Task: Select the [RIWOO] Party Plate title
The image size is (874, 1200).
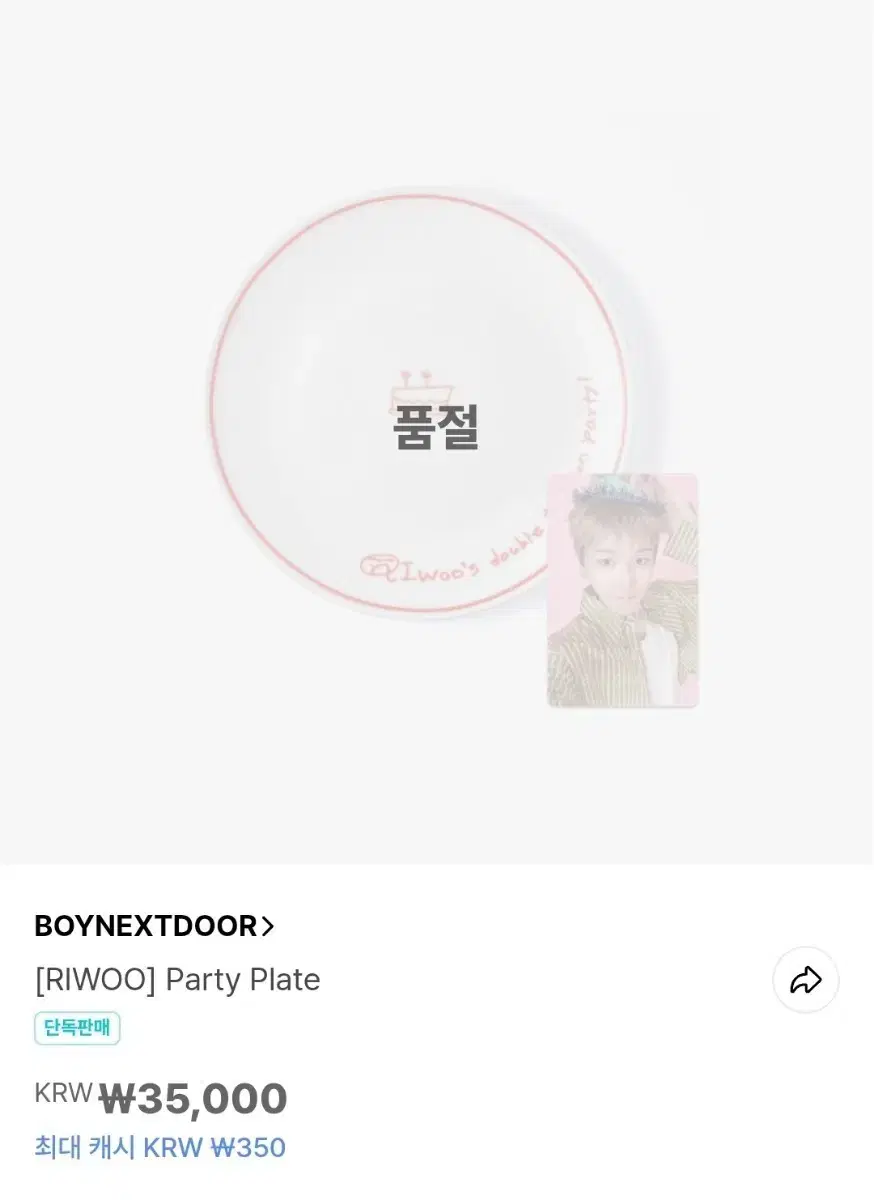Action: pos(176,981)
